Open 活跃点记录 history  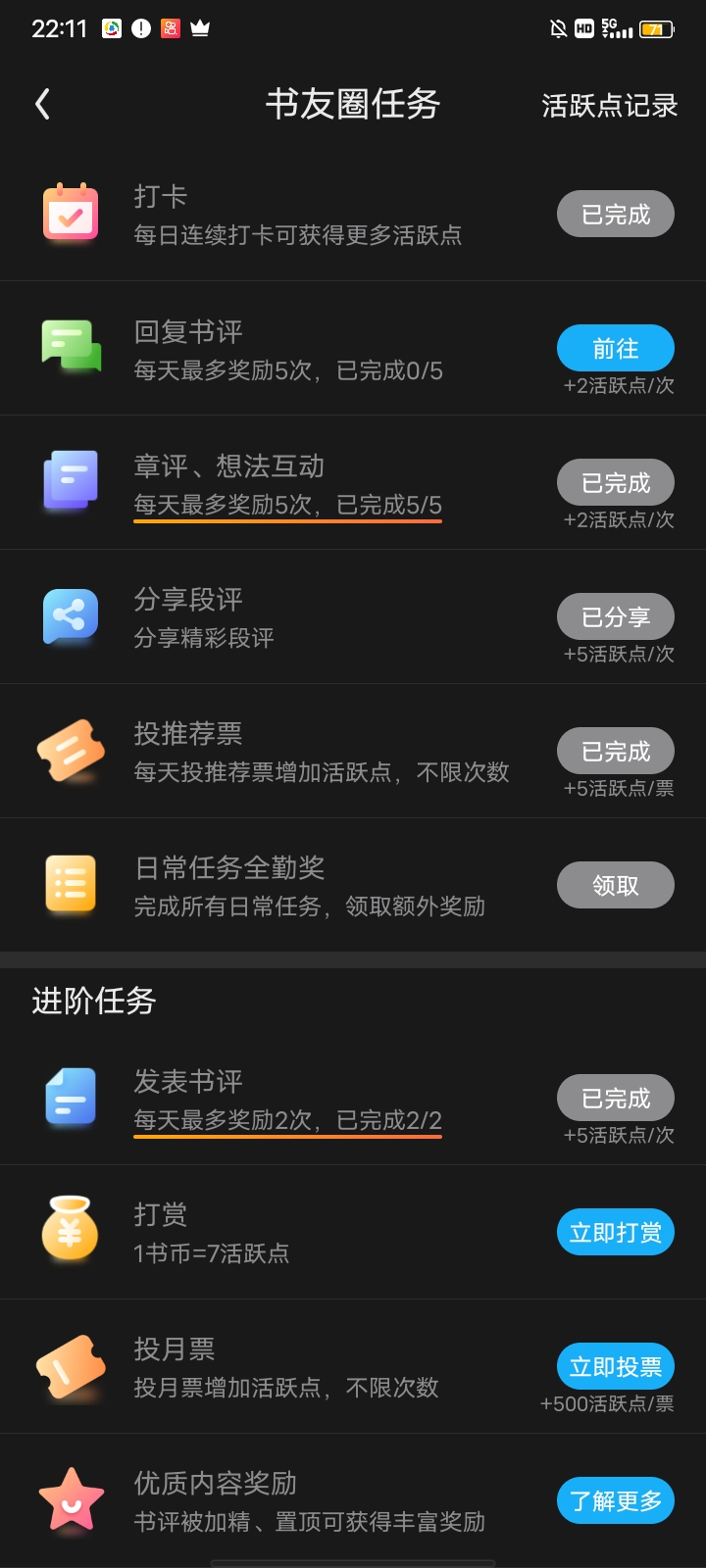pos(609,105)
